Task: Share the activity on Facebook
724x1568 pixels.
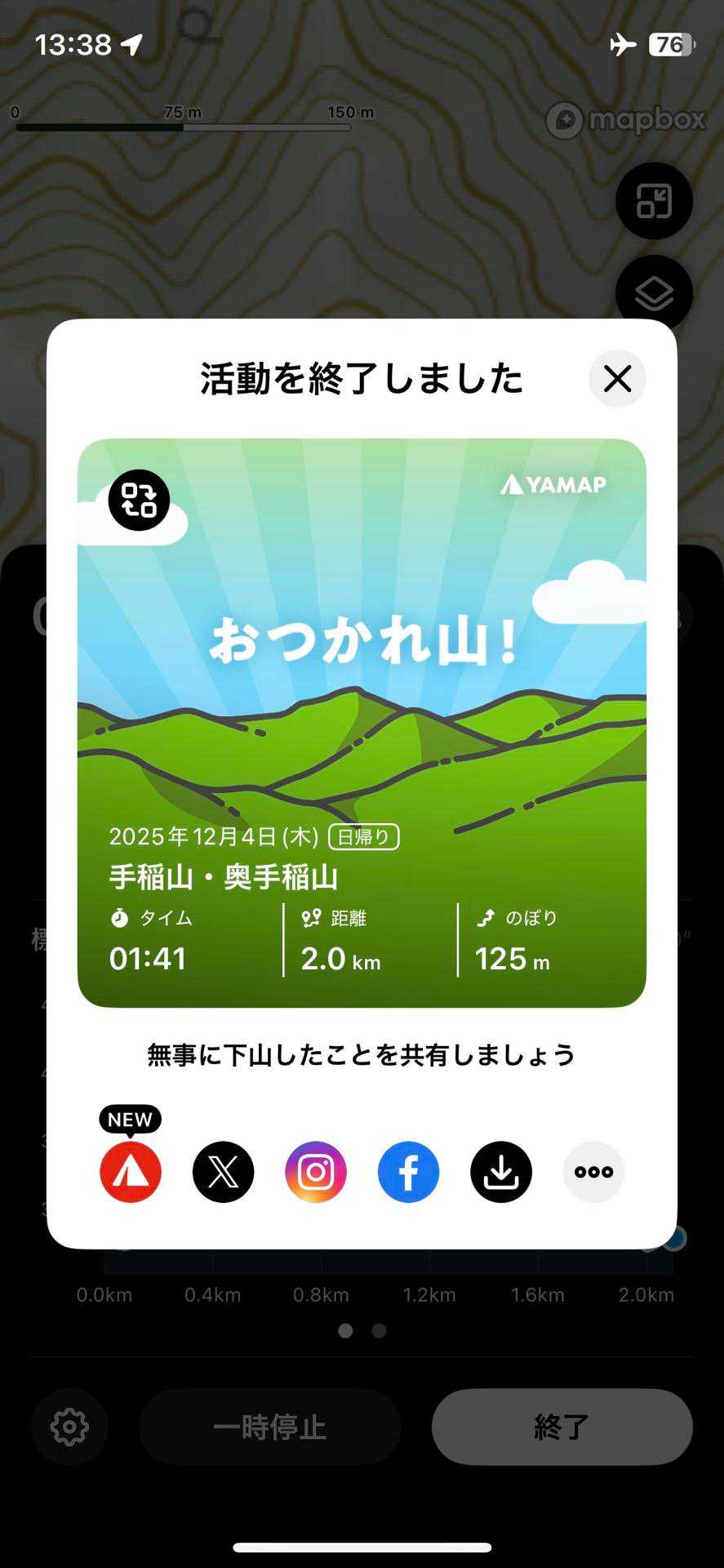Action: (408, 1172)
